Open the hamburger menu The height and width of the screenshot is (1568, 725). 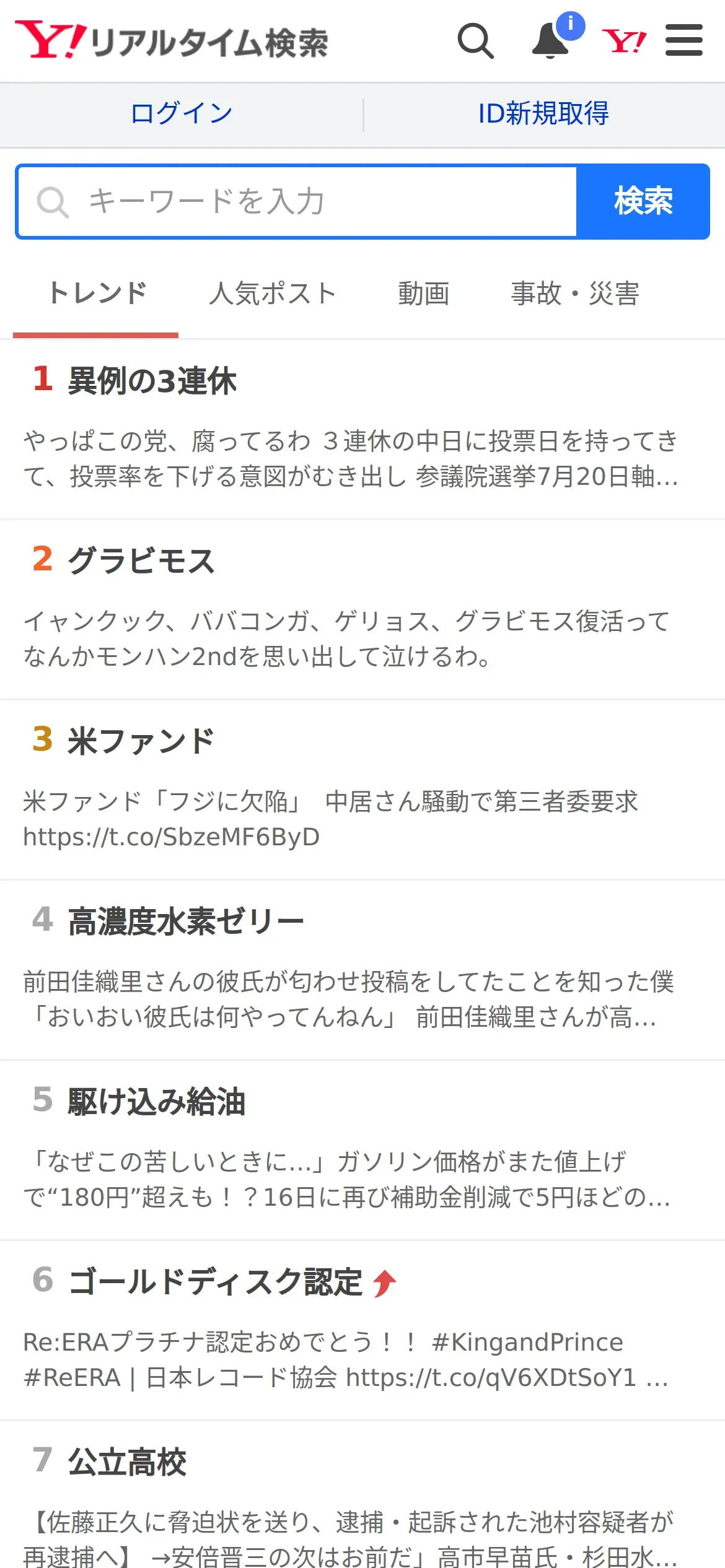tap(683, 40)
